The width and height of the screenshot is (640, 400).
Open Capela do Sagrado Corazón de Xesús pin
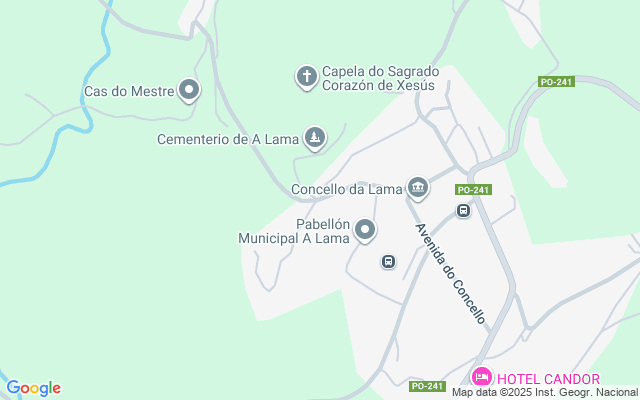(306, 76)
